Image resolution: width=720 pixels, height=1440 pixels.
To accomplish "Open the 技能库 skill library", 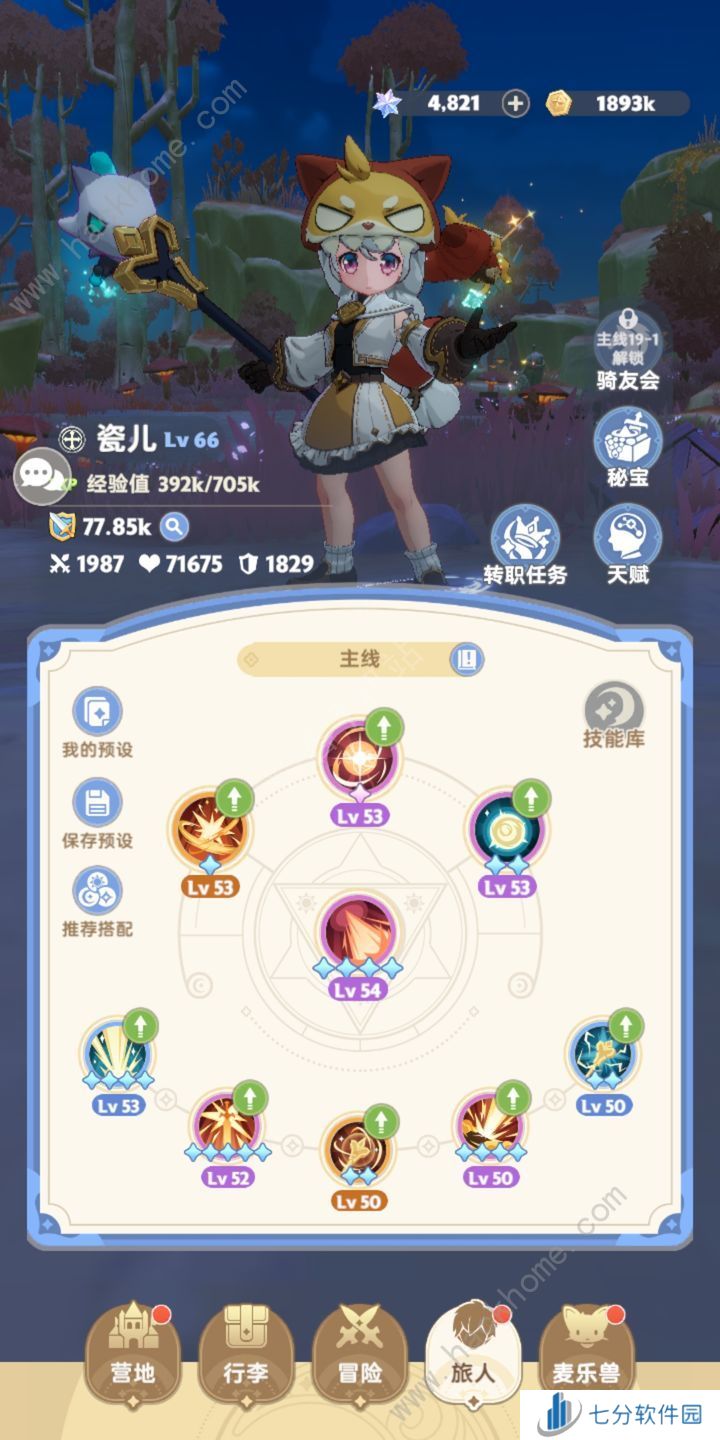I will pyautogui.click(x=614, y=714).
